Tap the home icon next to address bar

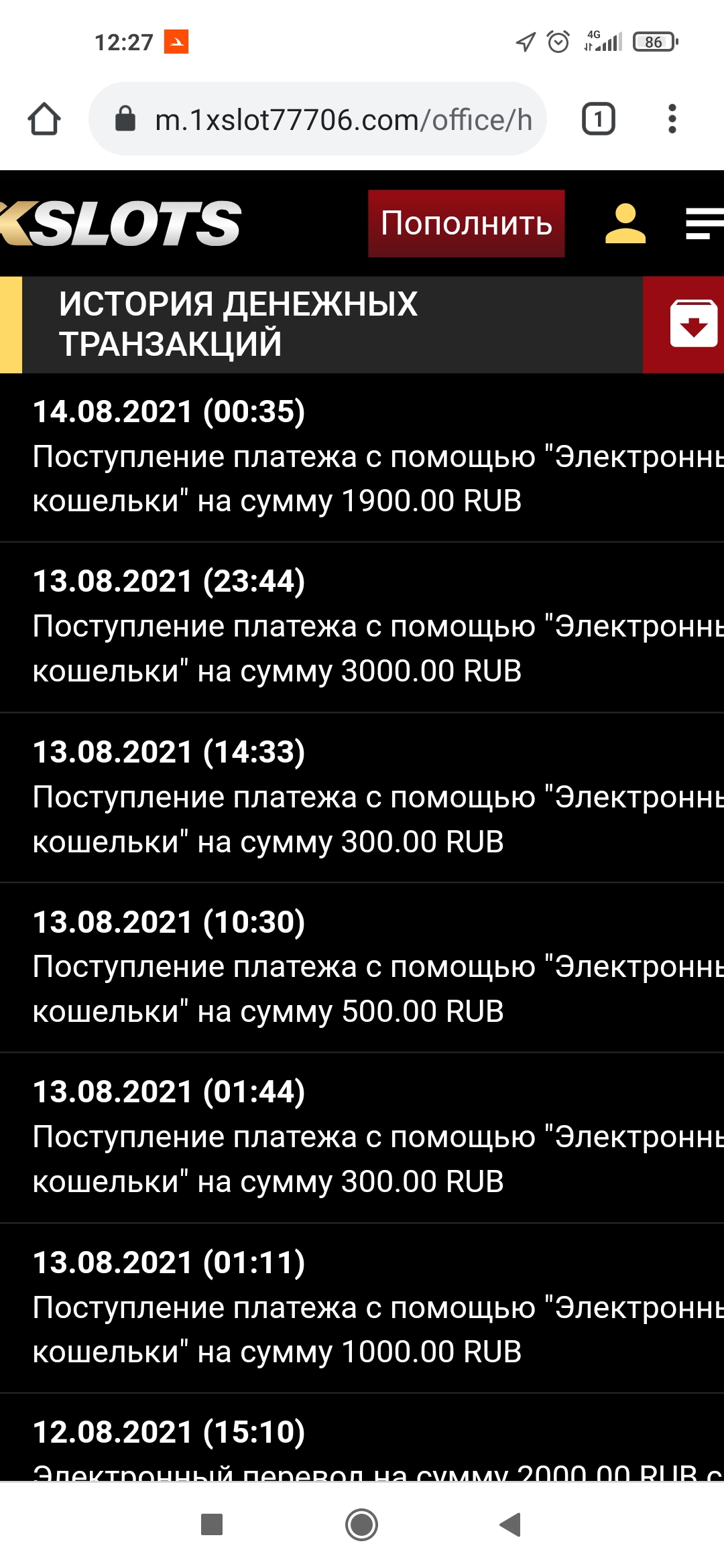(x=43, y=119)
